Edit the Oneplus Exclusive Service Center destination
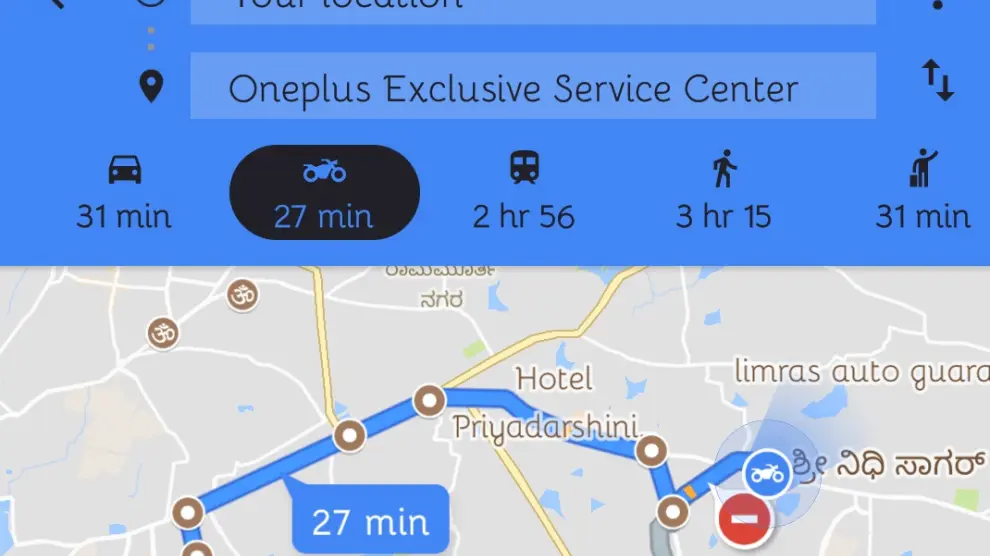Image resolution: width=990 pixels, height=556 pixels. (532, 88)
